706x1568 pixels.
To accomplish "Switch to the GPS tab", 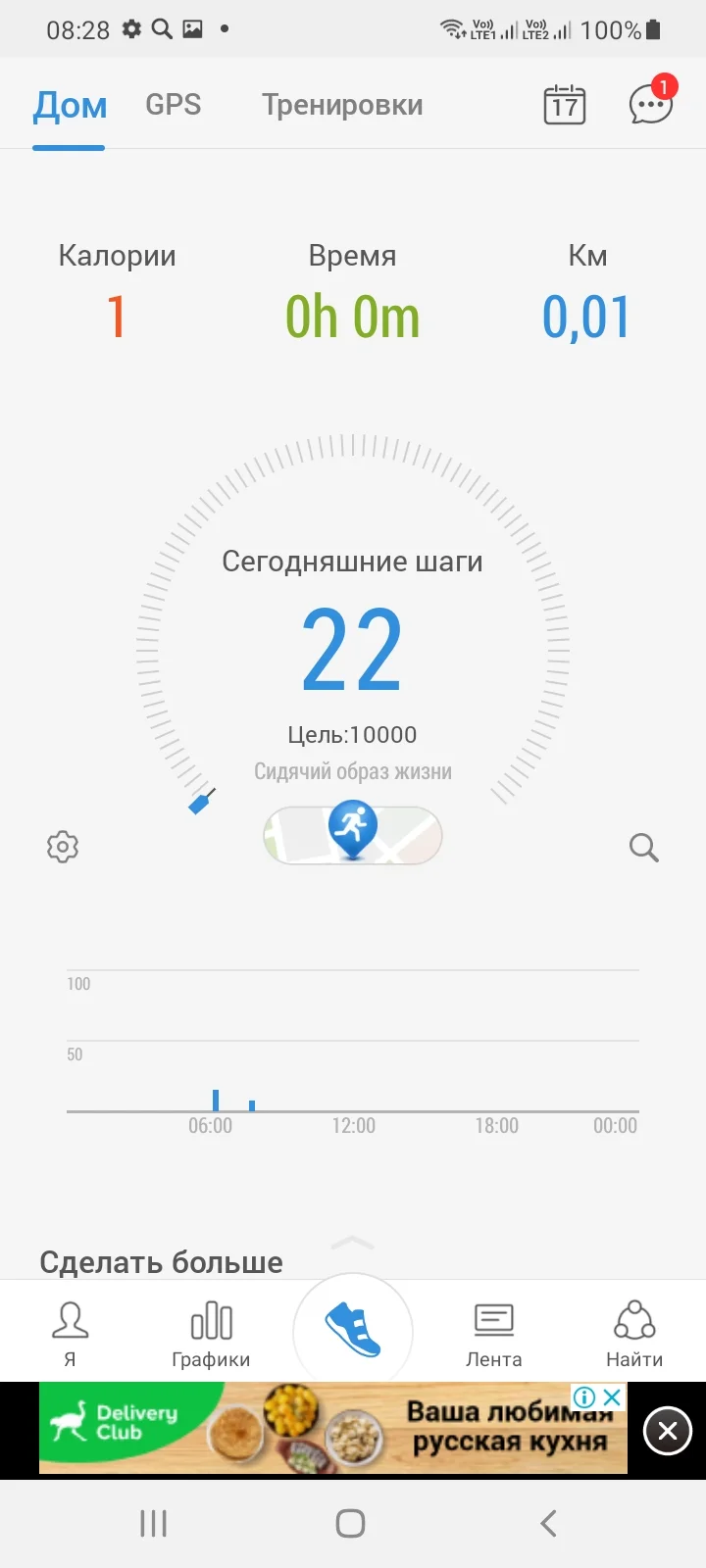I will coord(173,105).
